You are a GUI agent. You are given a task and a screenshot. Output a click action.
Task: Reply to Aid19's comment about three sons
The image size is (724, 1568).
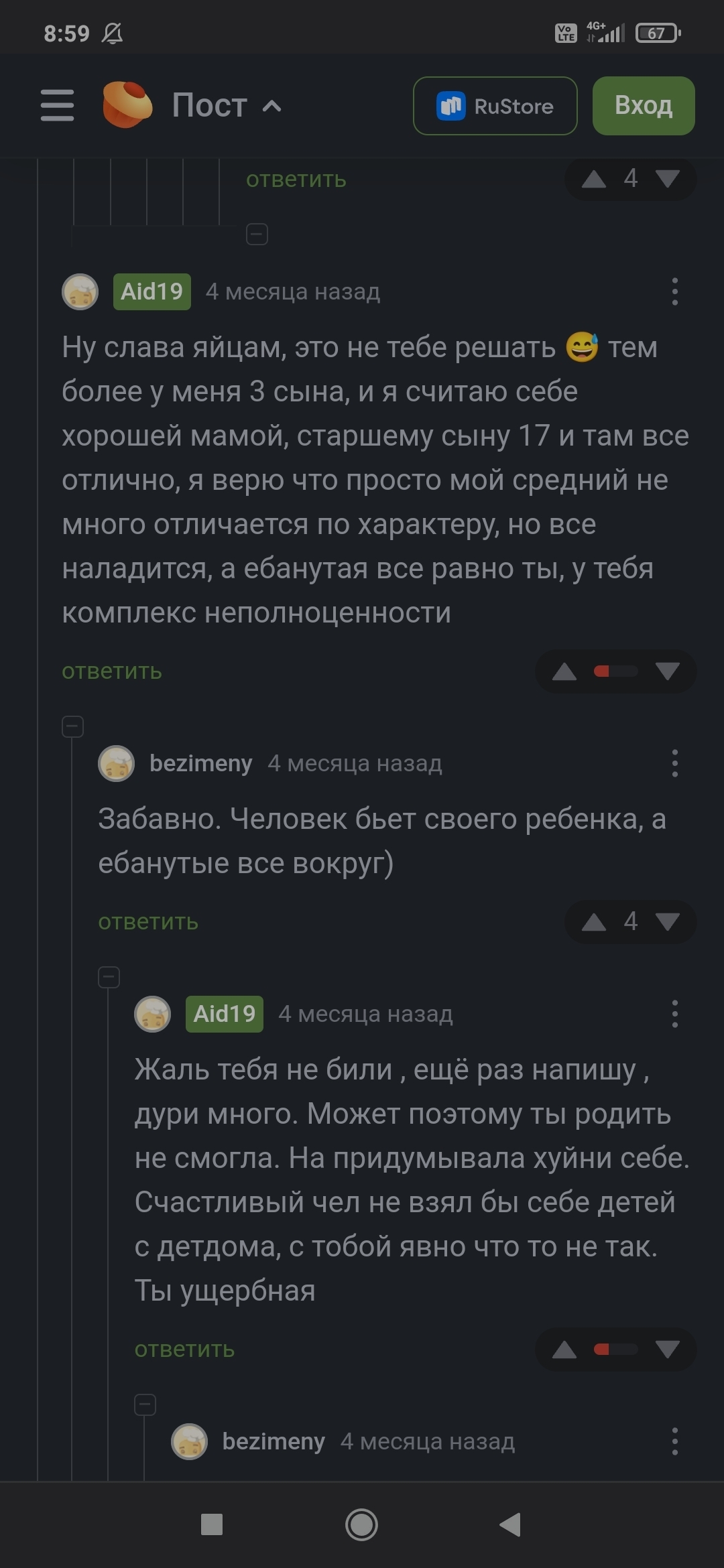tap(112, 671)
